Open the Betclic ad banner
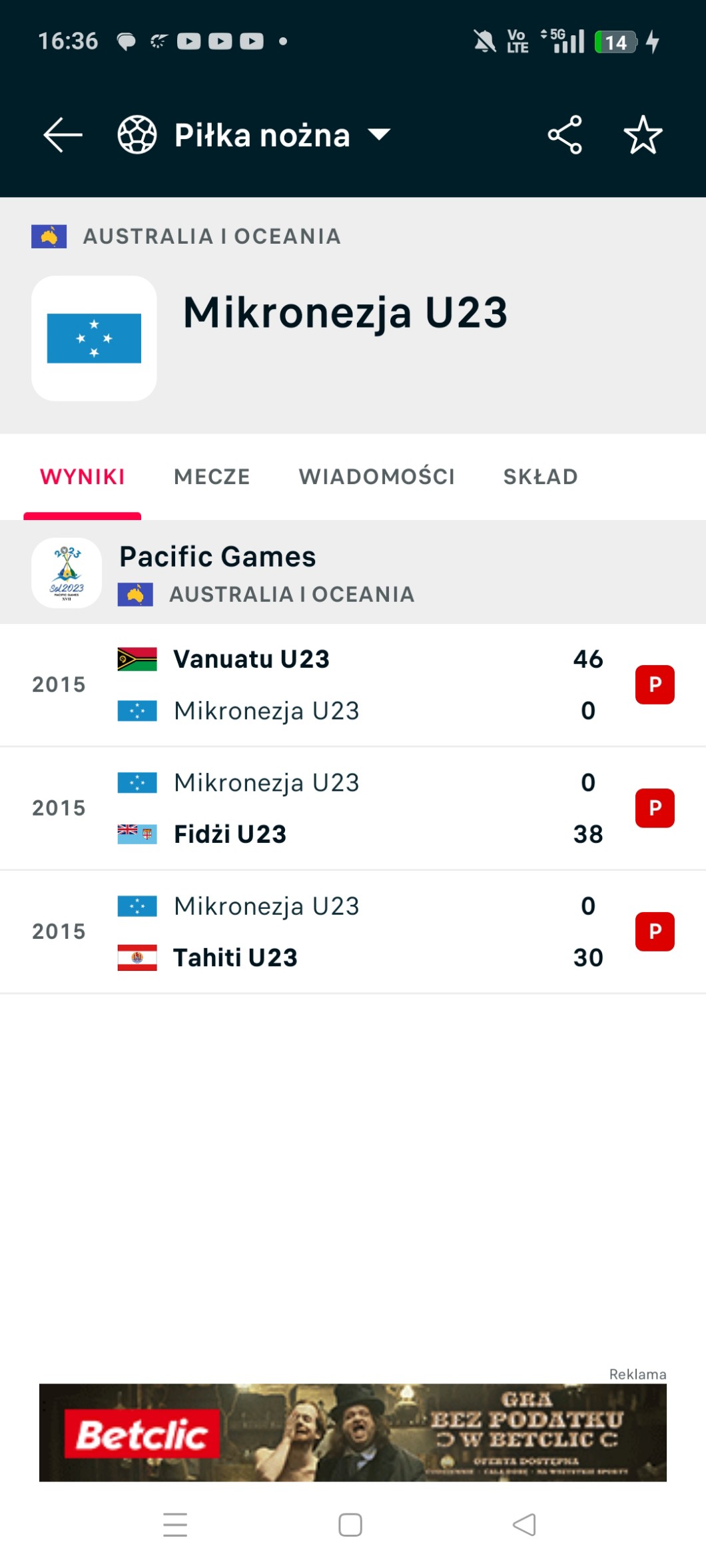 [353, 1432]
